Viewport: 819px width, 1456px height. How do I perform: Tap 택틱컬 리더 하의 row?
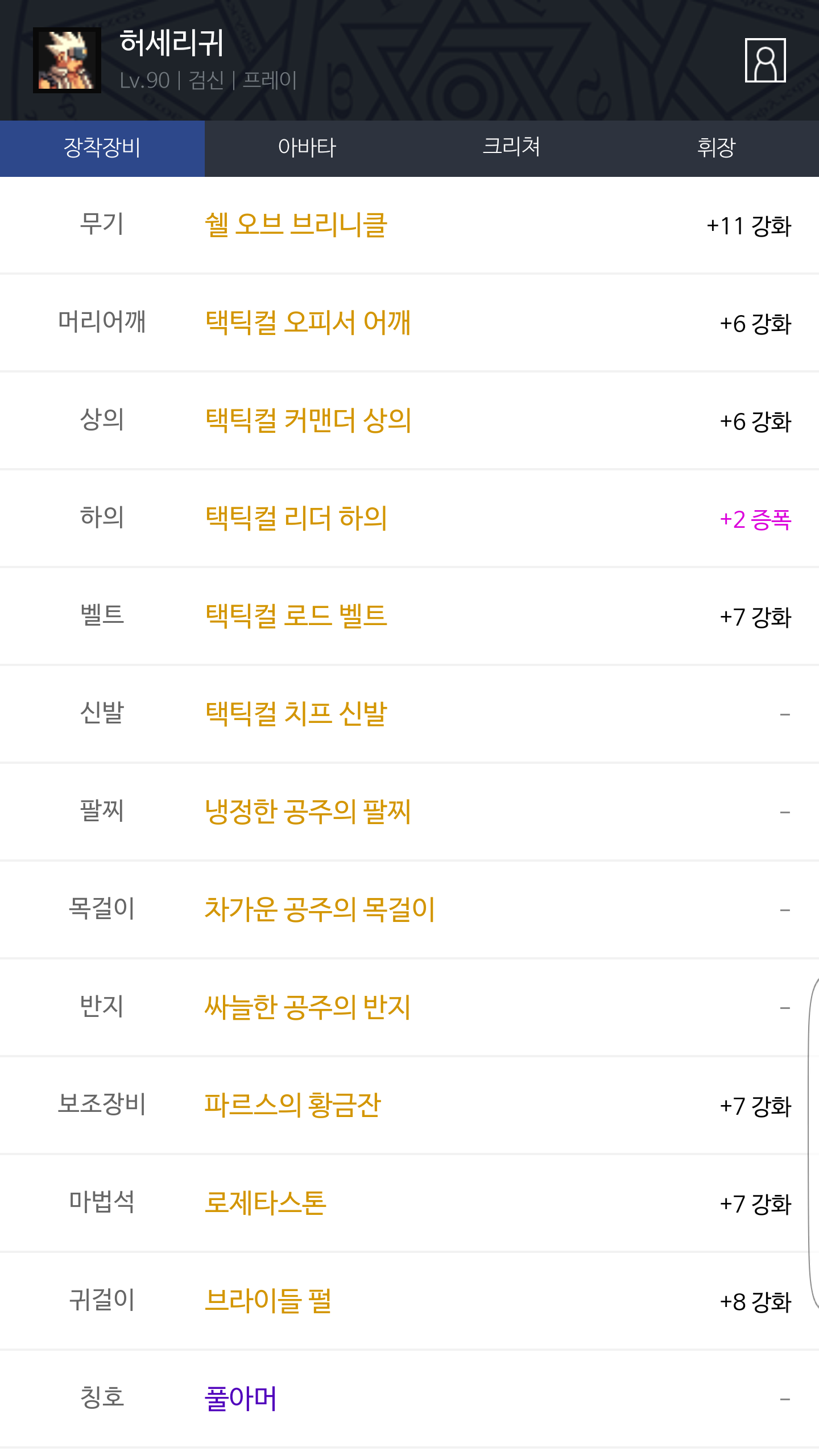(296, 519)
